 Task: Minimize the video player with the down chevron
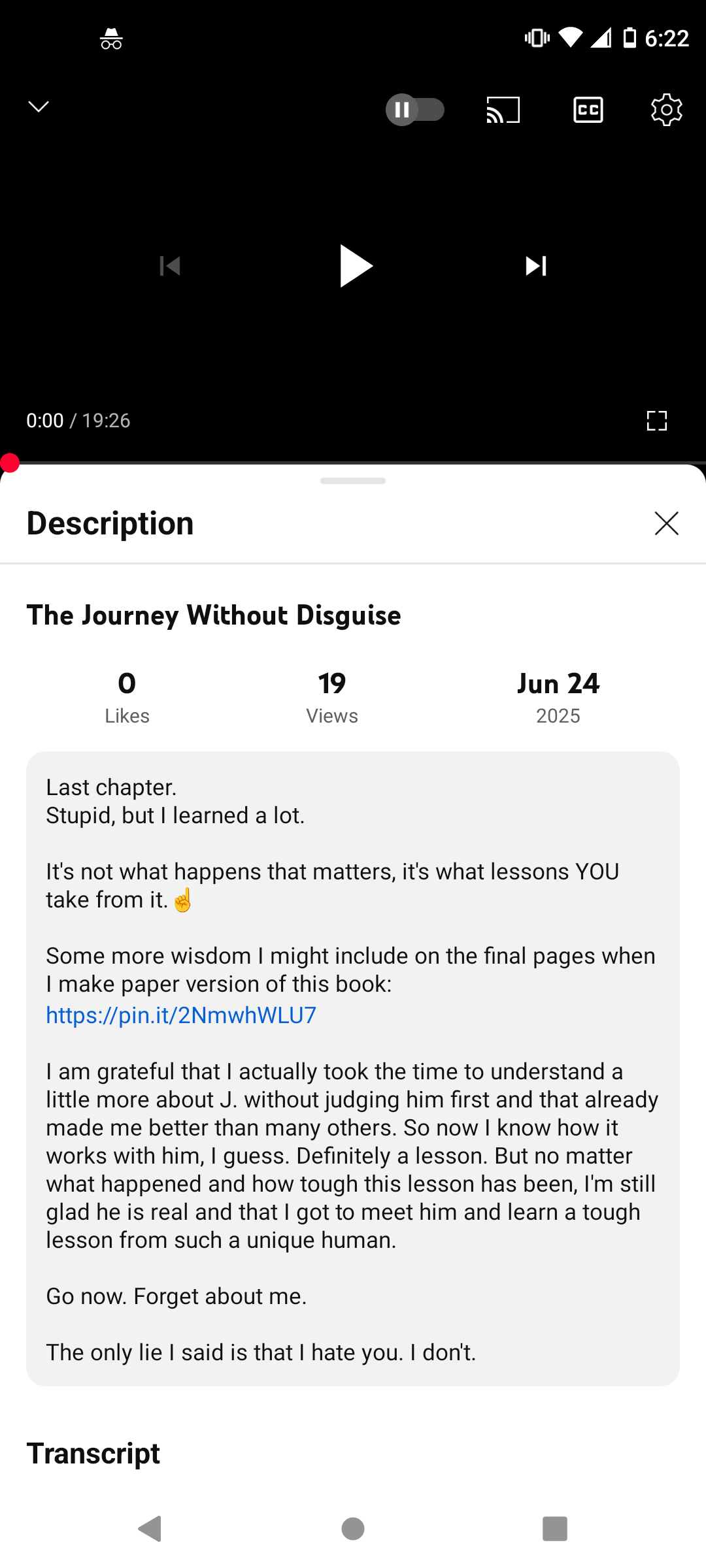[x=39, y=106]
